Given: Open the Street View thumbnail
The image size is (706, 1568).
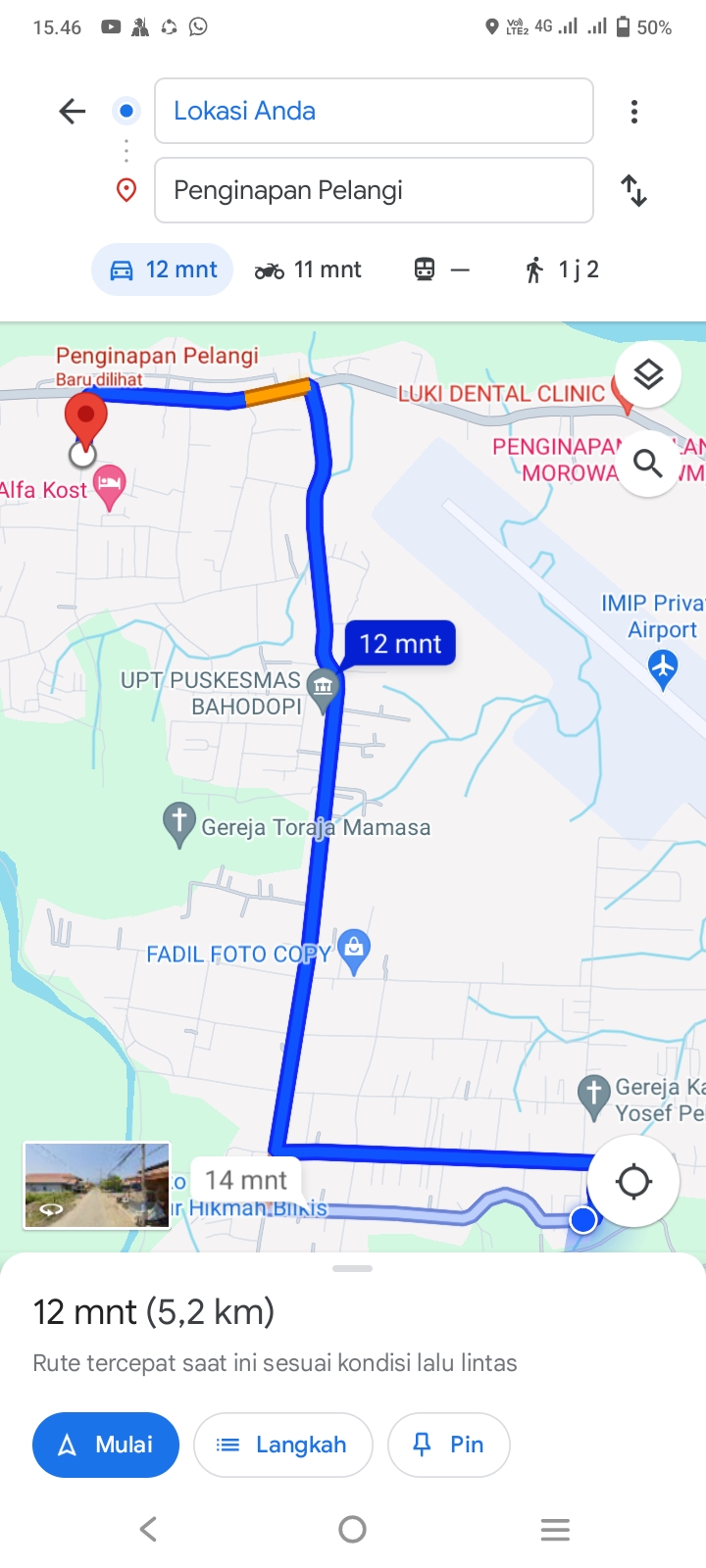Looking at the screenshot, I should (96, 1185).
